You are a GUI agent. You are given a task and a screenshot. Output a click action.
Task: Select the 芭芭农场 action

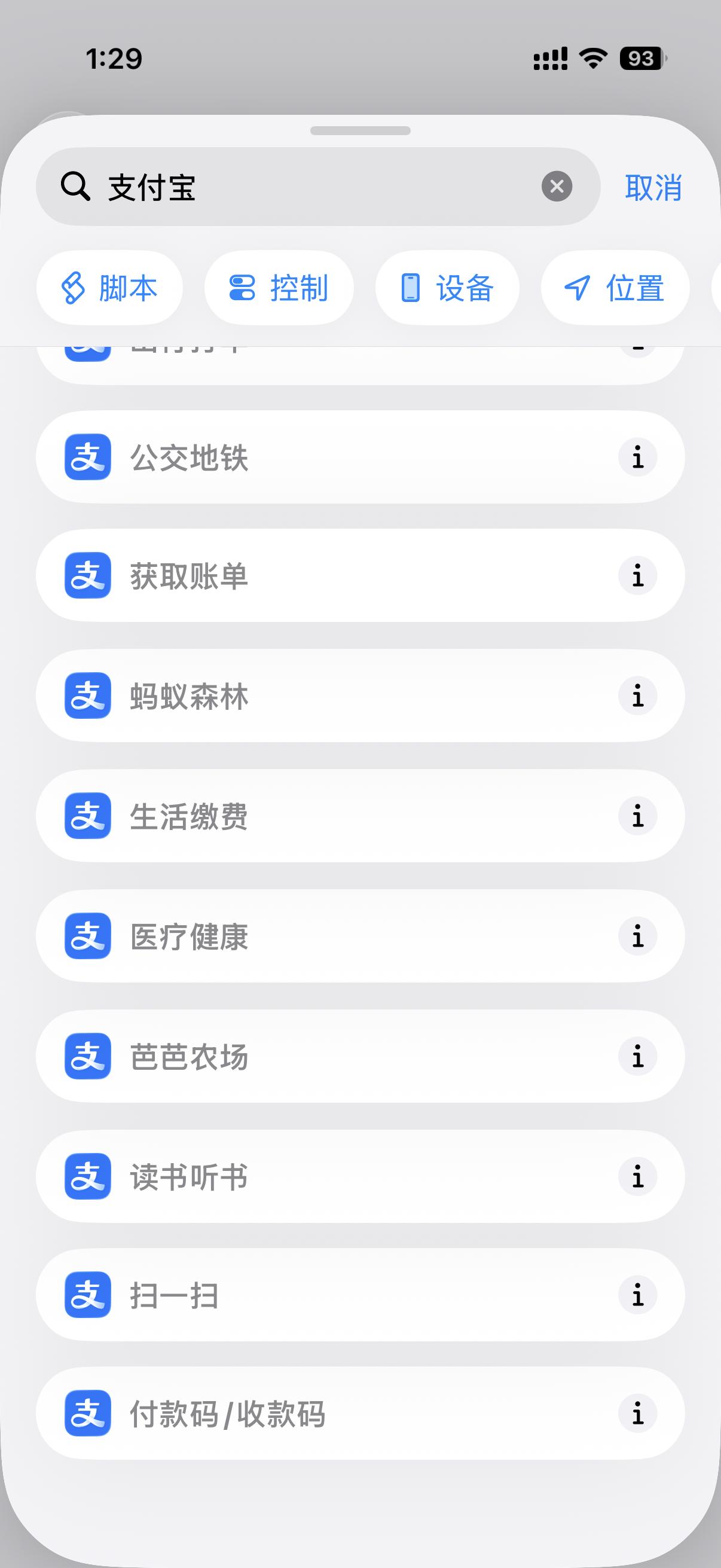[304, 1056]
